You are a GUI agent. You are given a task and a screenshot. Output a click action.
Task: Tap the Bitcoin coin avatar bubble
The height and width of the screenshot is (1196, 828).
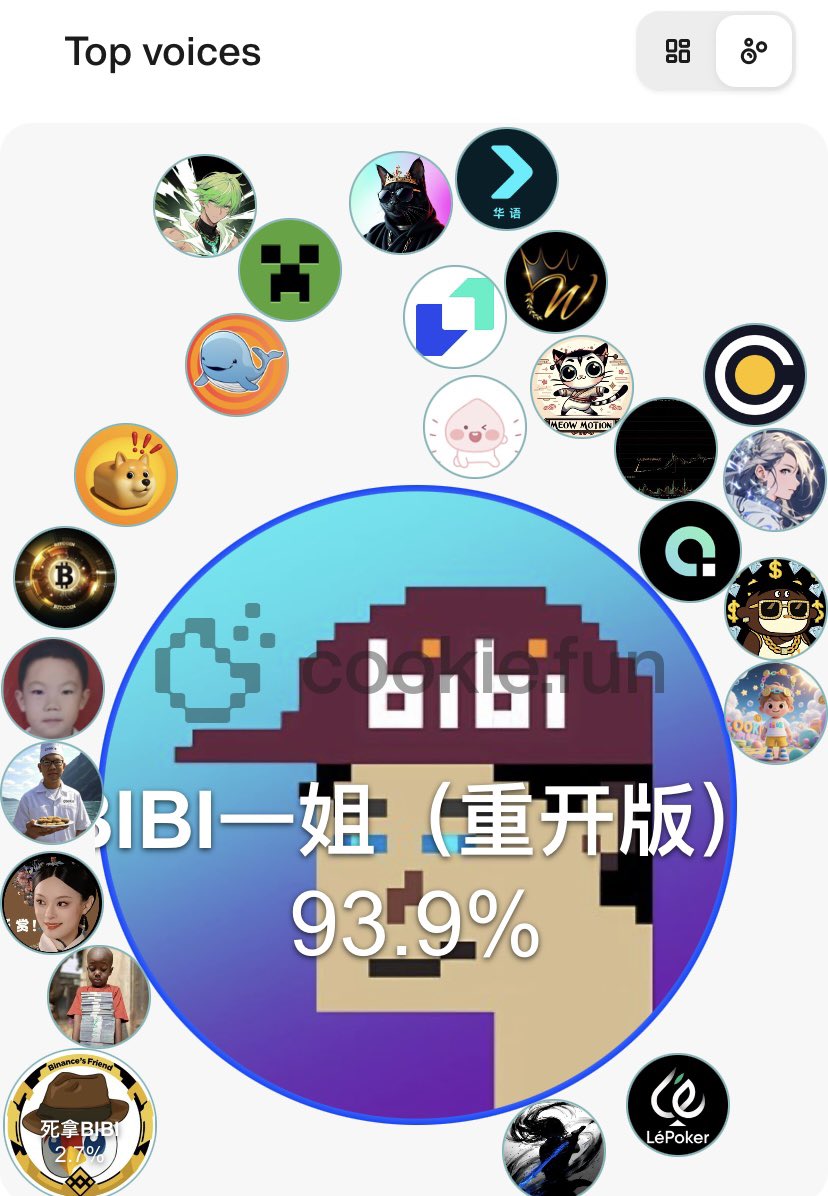click(65, 578)
